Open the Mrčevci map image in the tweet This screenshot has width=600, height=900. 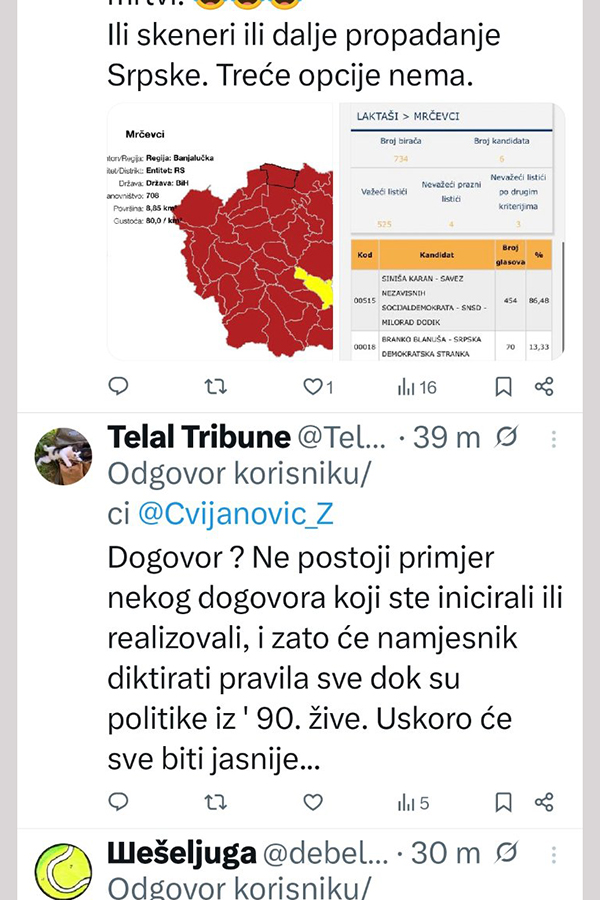click(222, 232)
